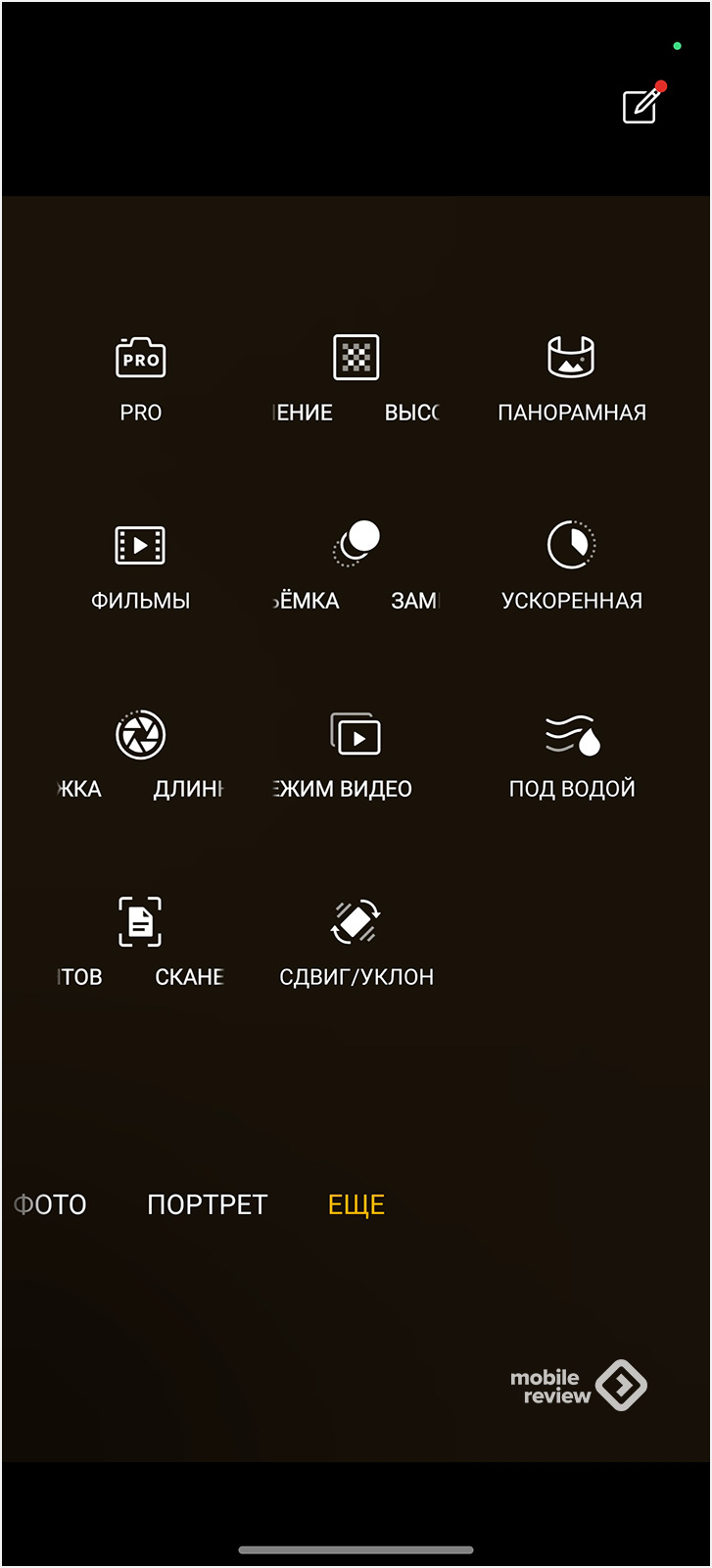The height and width of the screenshot is (1568, 712).
Task: Tap the ЕЩЕ tab
Action: coord(356,1204)
